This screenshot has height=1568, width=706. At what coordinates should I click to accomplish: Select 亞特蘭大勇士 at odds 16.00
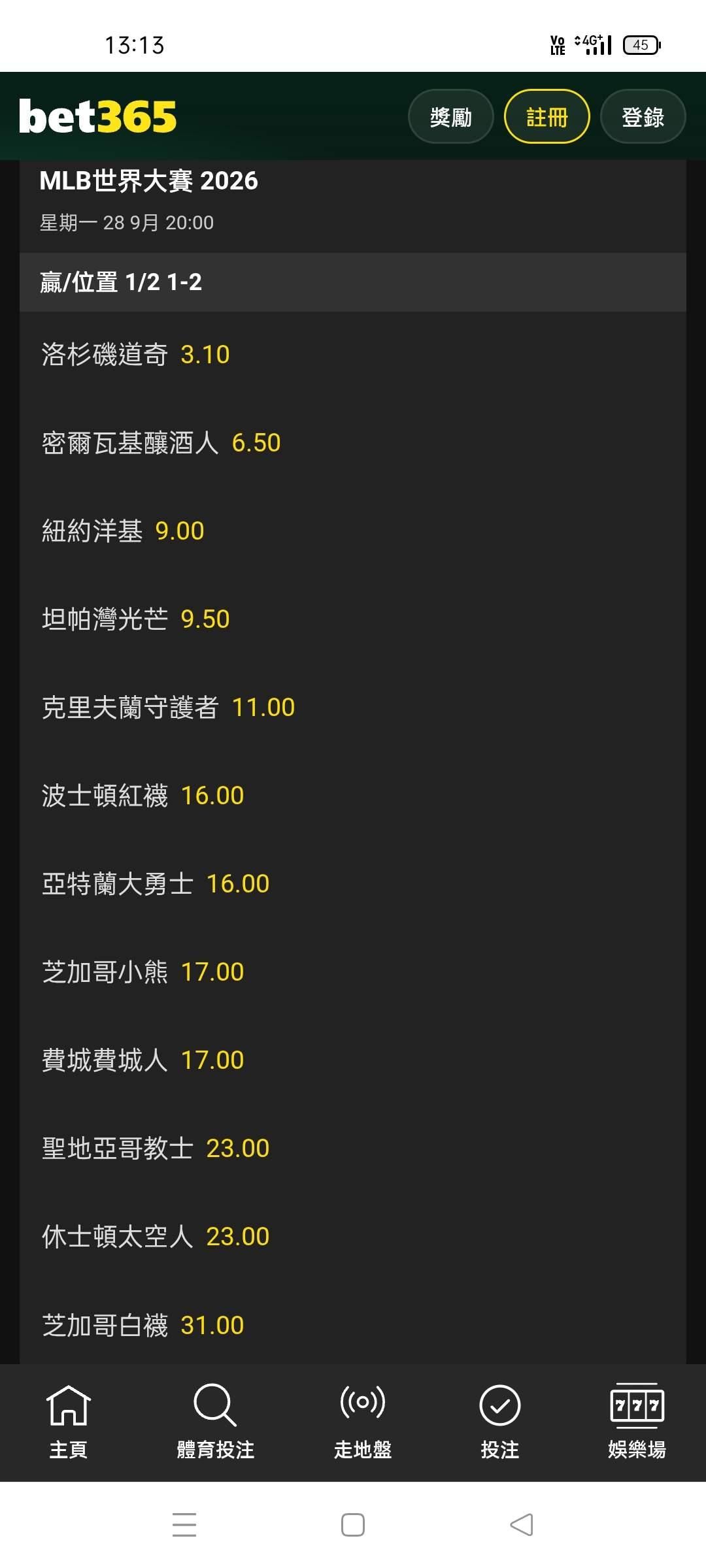pos(353,884)
